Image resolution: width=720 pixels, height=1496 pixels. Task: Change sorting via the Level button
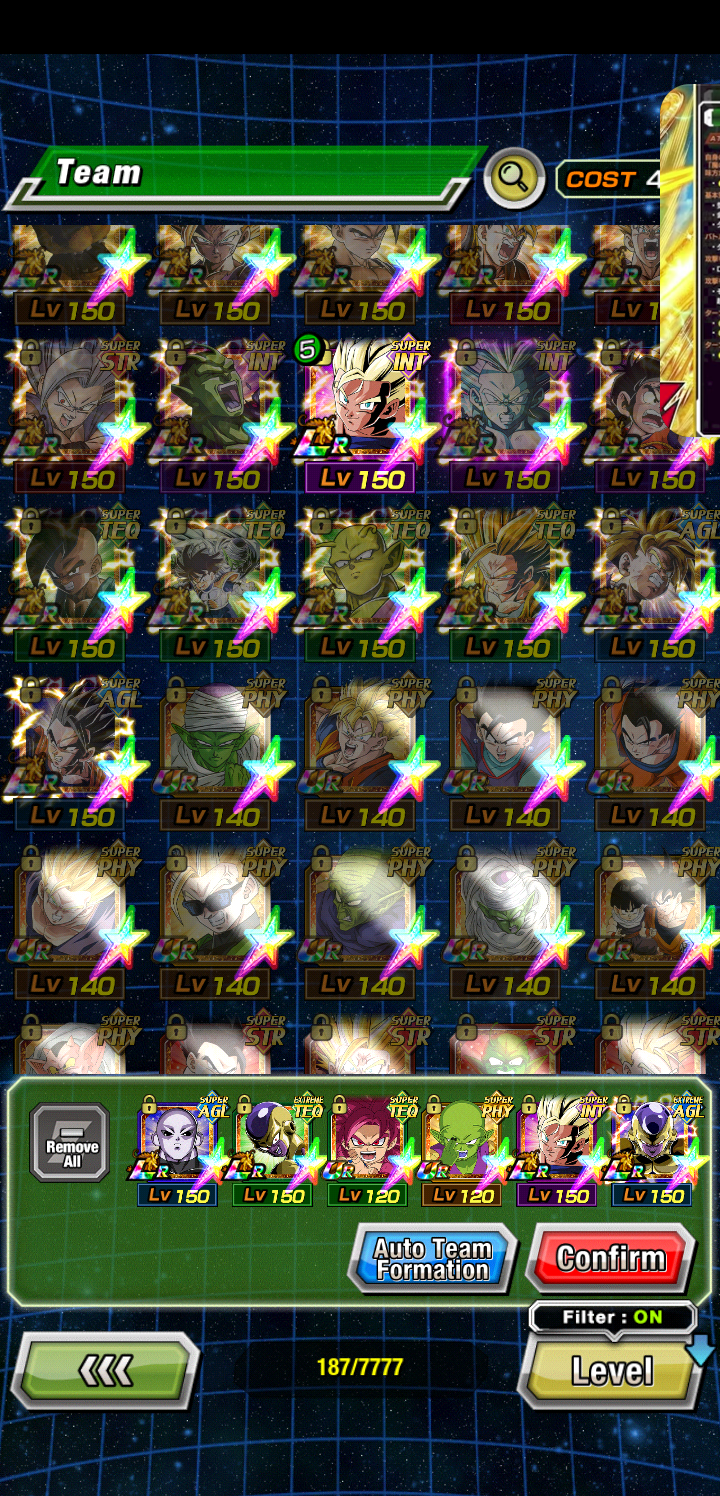tap(611, 1371)
